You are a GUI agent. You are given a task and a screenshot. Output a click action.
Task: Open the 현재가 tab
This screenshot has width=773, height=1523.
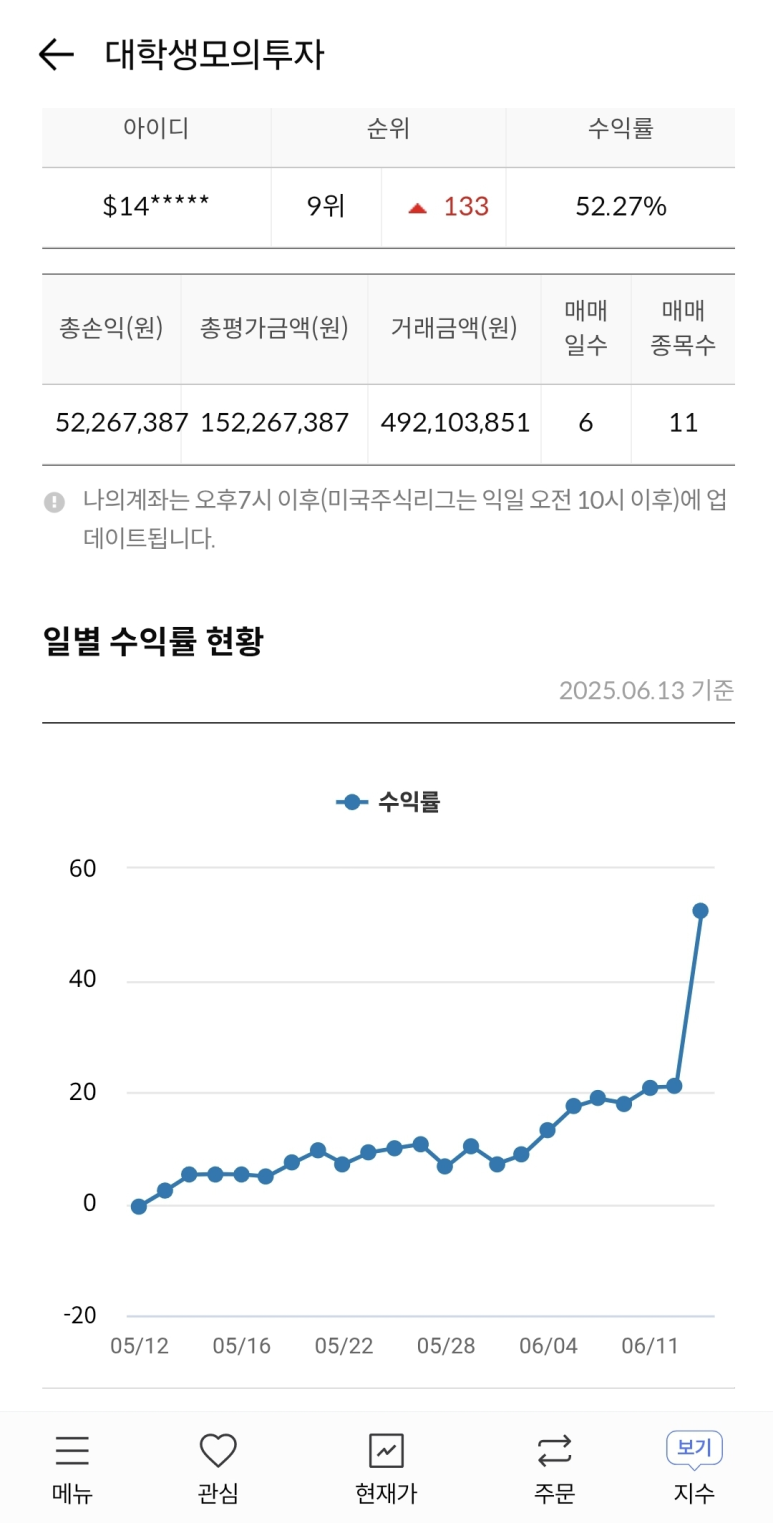pyautogui.click(x=386, y=1468)
